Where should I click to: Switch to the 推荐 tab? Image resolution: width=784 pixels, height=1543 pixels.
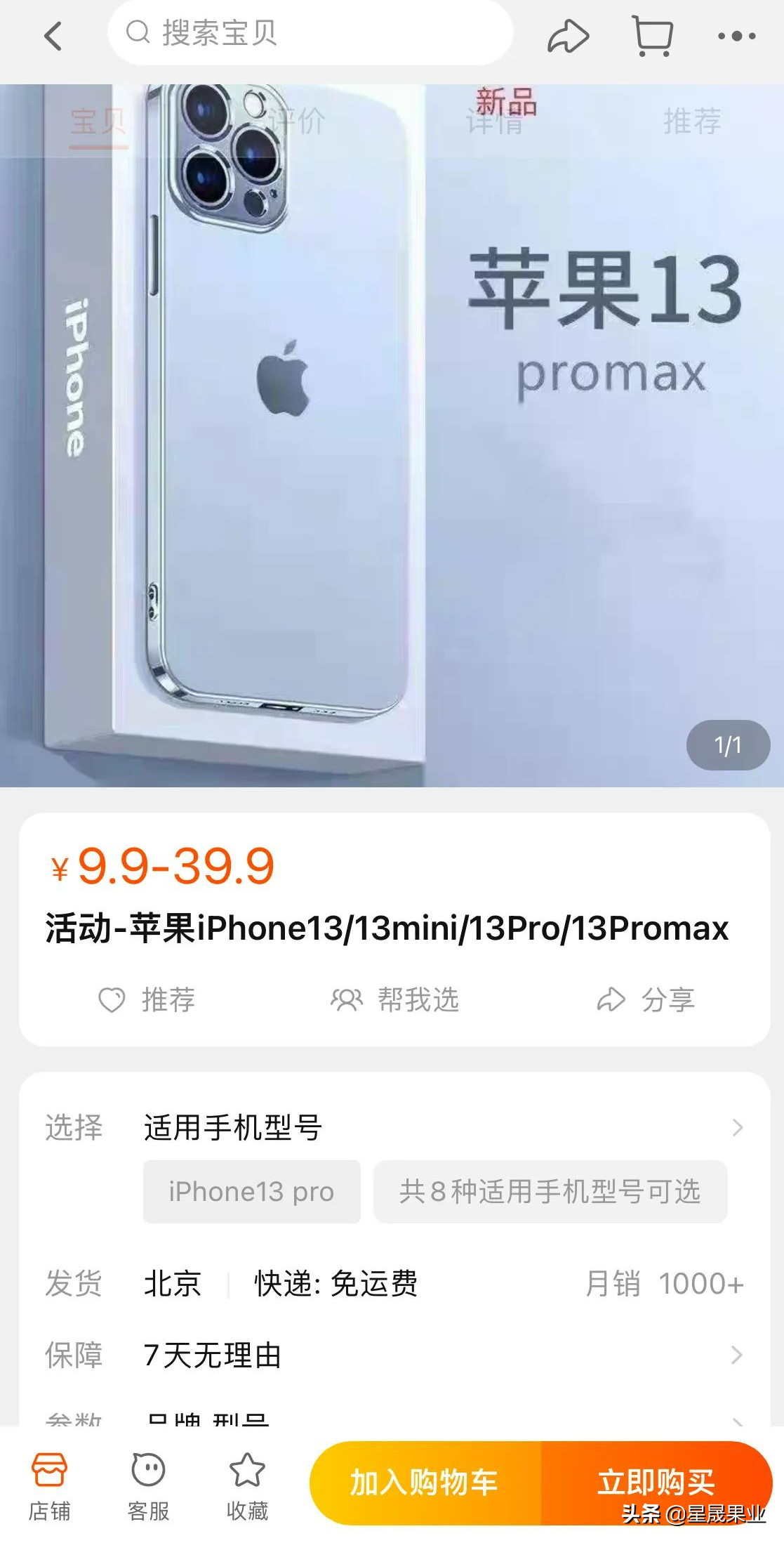click(692, 122)
